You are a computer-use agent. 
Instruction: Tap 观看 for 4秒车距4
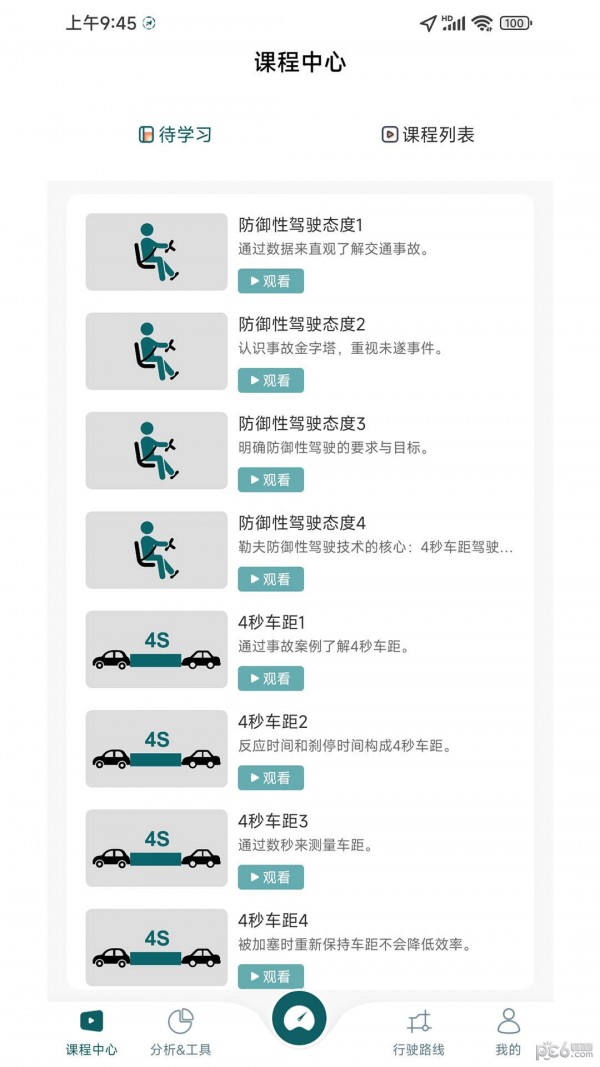tap(270, 976)
